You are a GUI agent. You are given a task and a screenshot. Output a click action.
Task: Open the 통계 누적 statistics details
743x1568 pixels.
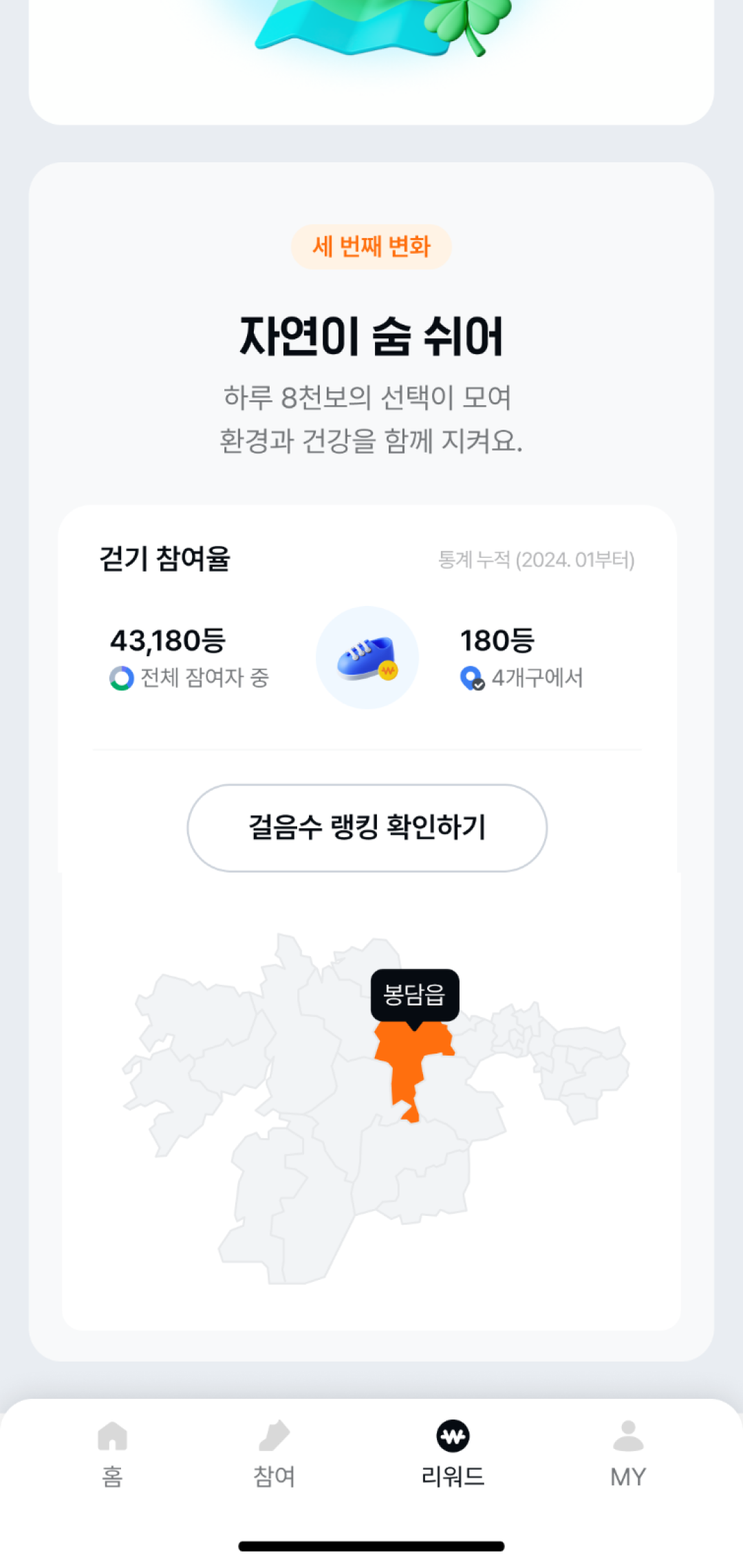point(539,560)
